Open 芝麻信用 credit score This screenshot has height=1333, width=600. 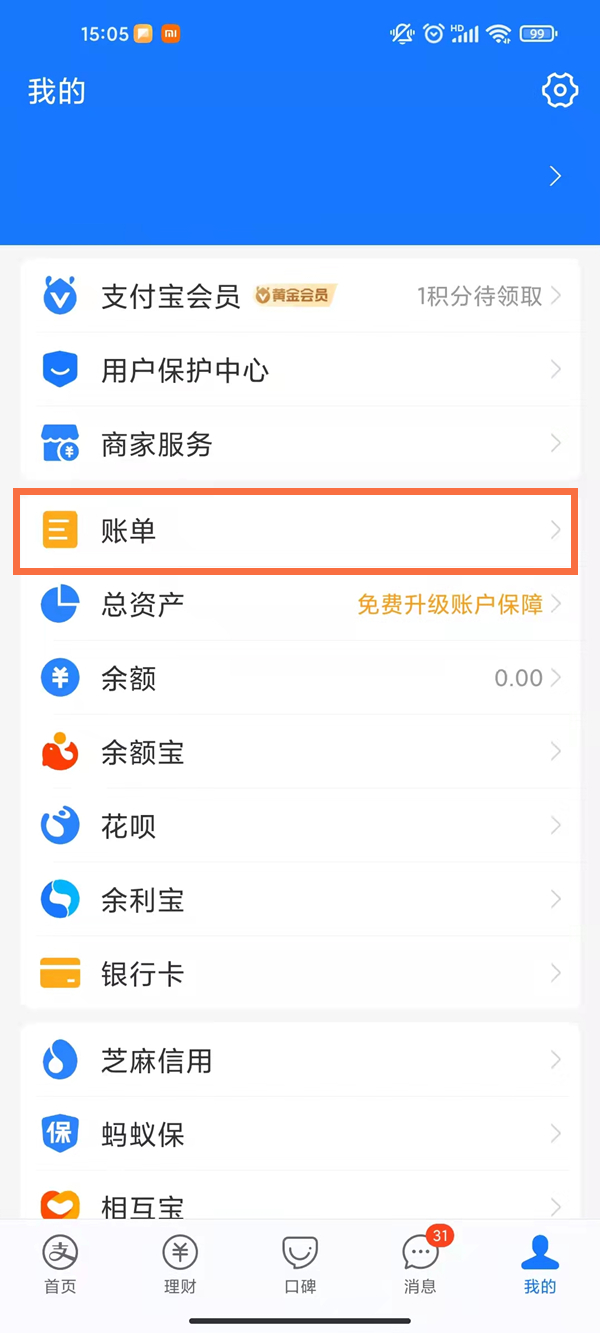300,1060
